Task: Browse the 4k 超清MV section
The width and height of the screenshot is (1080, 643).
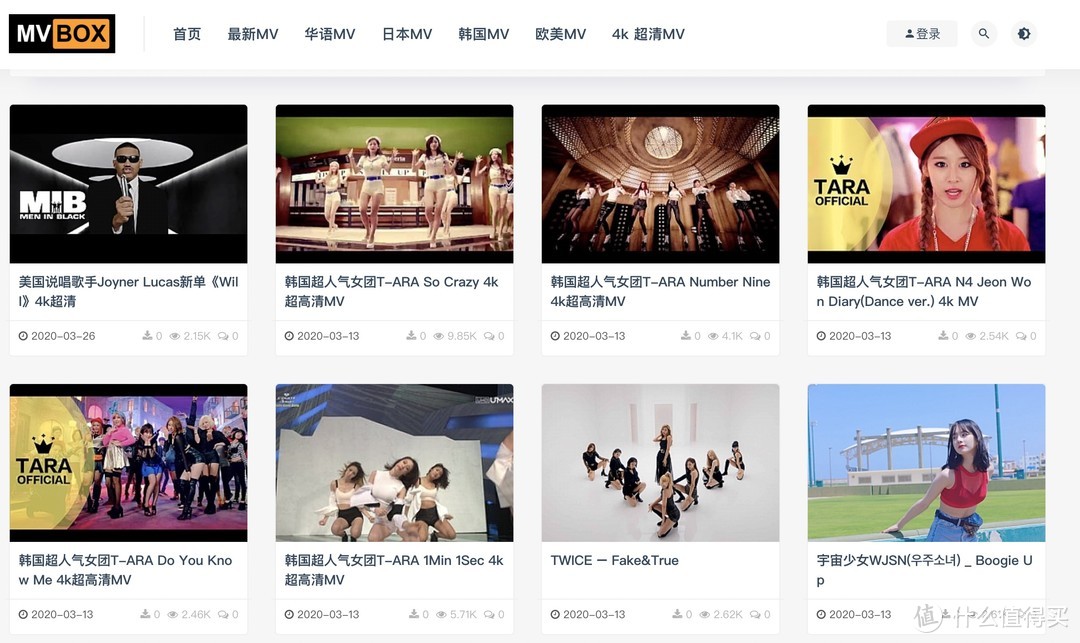Action: tap(648, 34)
